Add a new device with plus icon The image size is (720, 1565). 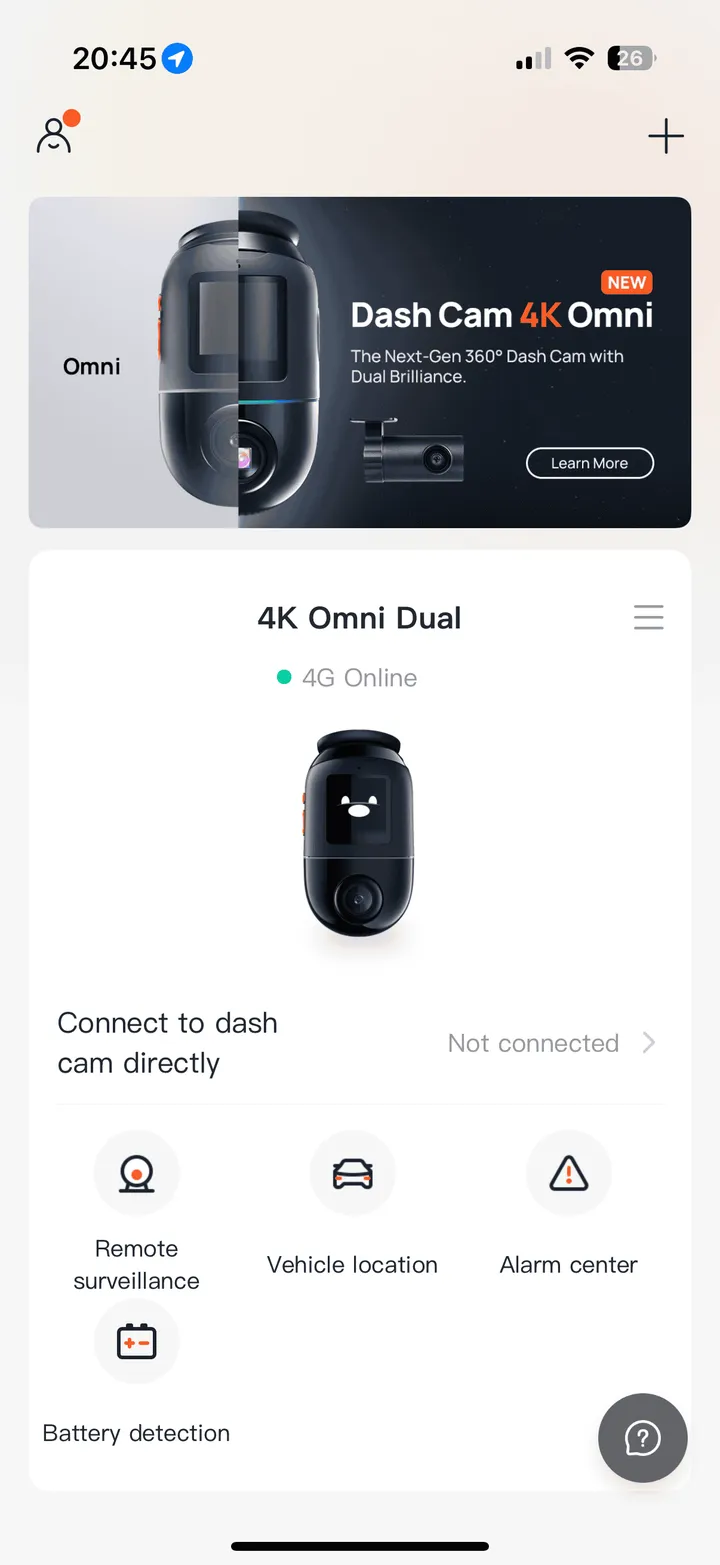click(x=665, y=136)
